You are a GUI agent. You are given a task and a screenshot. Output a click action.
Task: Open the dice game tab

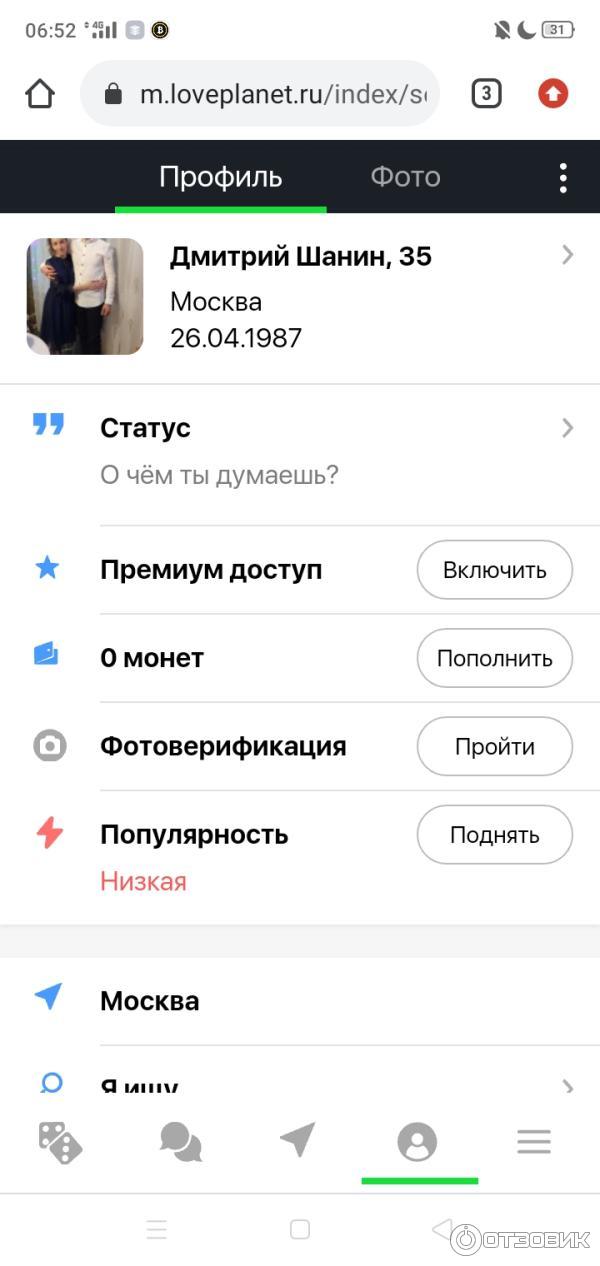pyautogui.click(x=60, y=1142)
